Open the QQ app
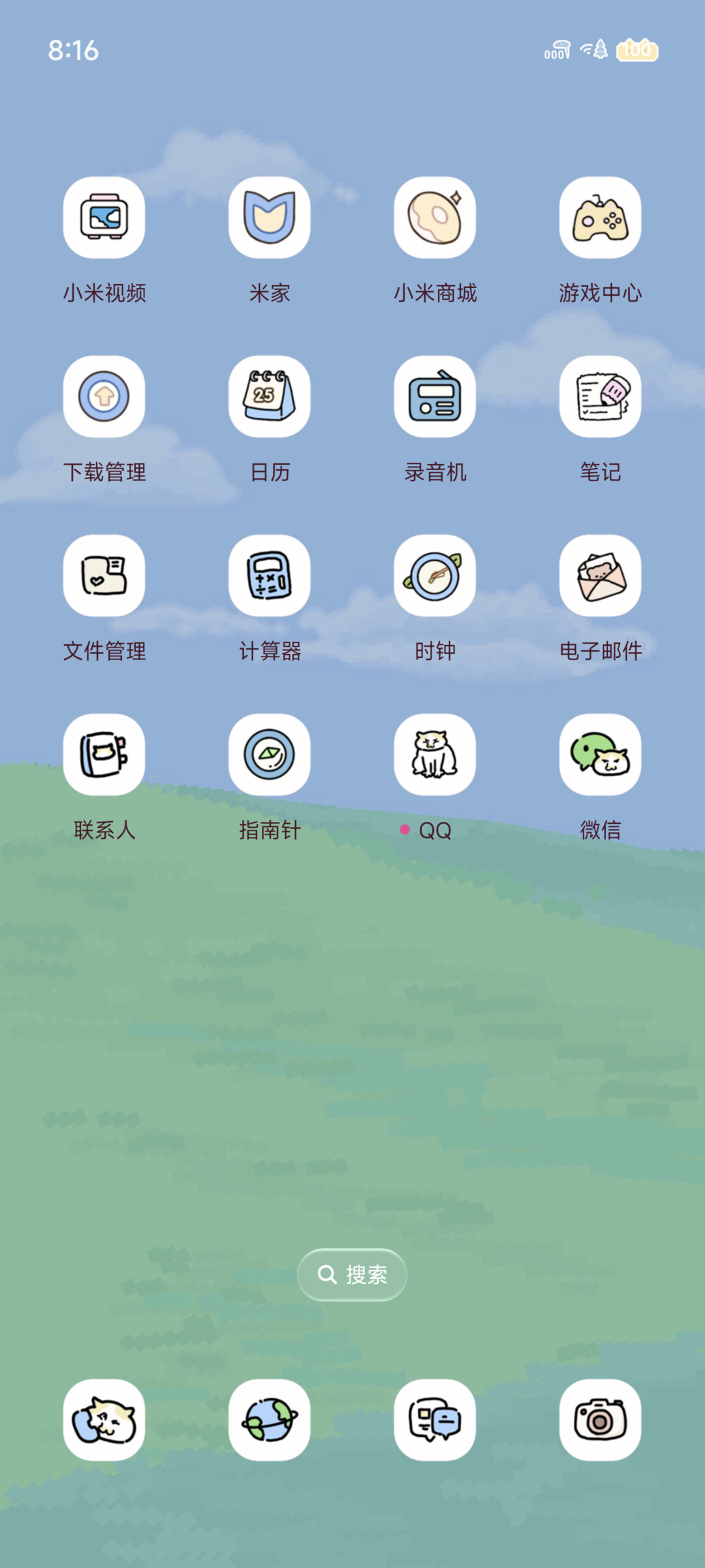Image resolution: width=705 pixels, height=1568 pixels. pos(435,755)
